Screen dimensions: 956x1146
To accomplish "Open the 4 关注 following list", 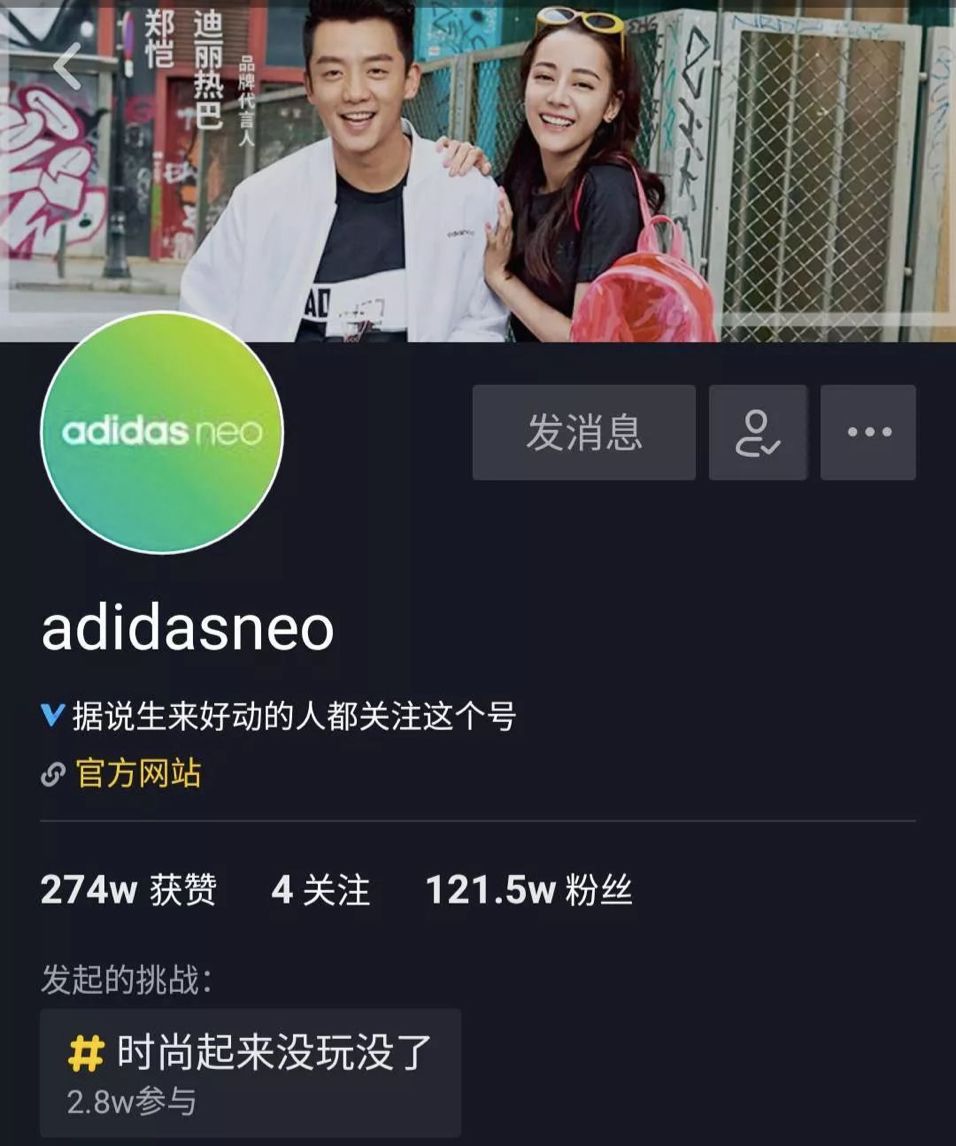I will pyautogui.click(x=320, y=890).
